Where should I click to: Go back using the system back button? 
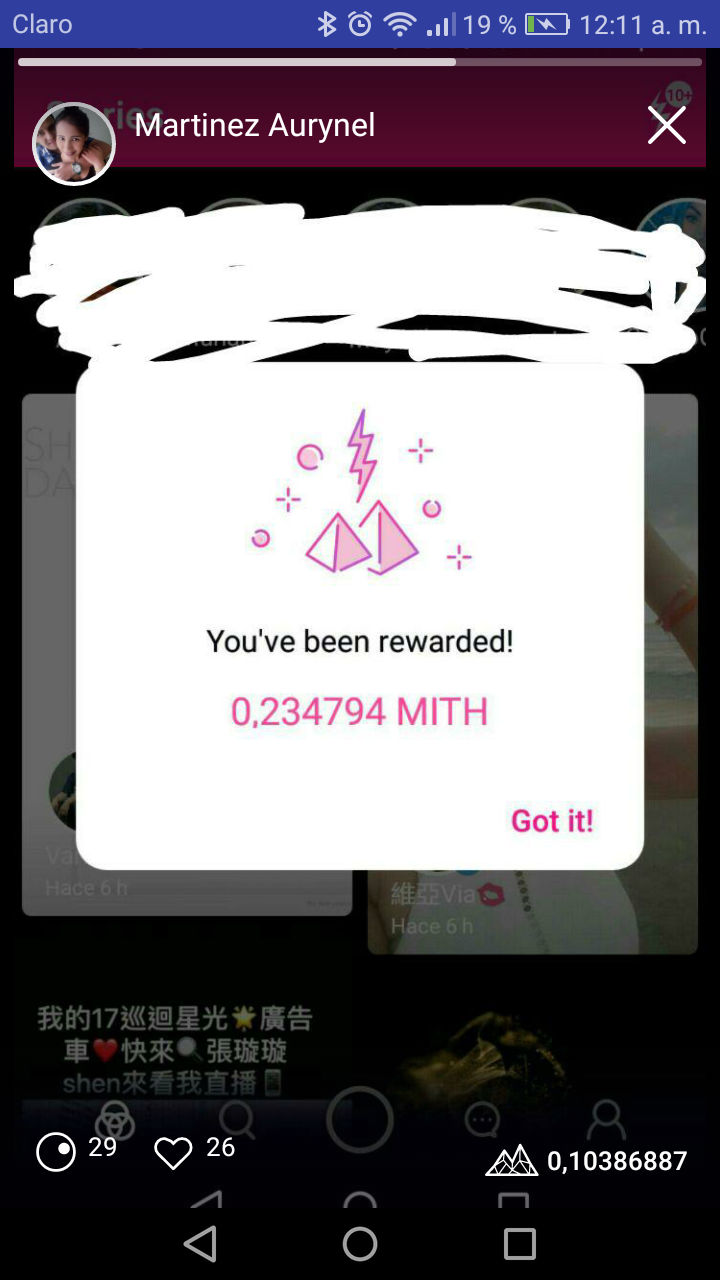tap(201, 1243)
